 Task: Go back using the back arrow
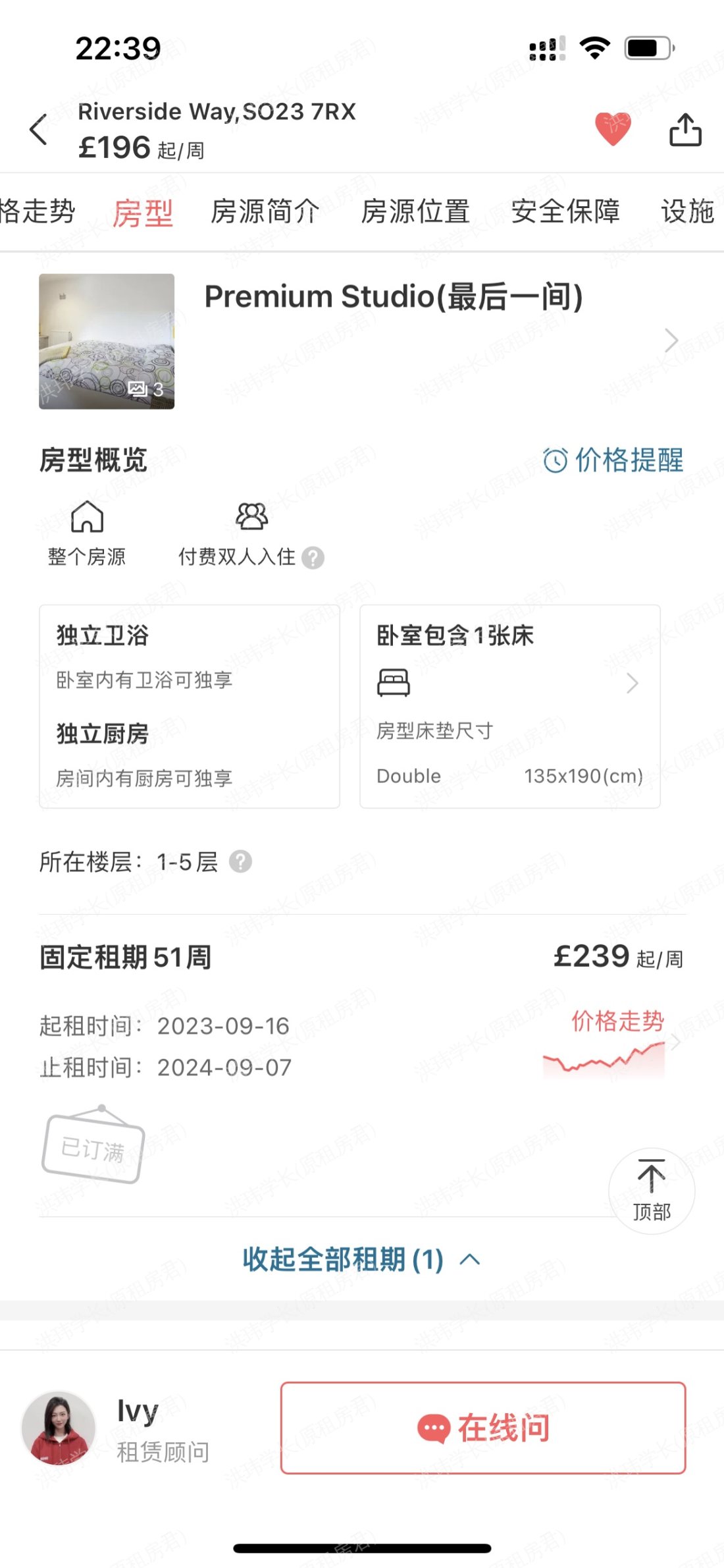[39, 129]
